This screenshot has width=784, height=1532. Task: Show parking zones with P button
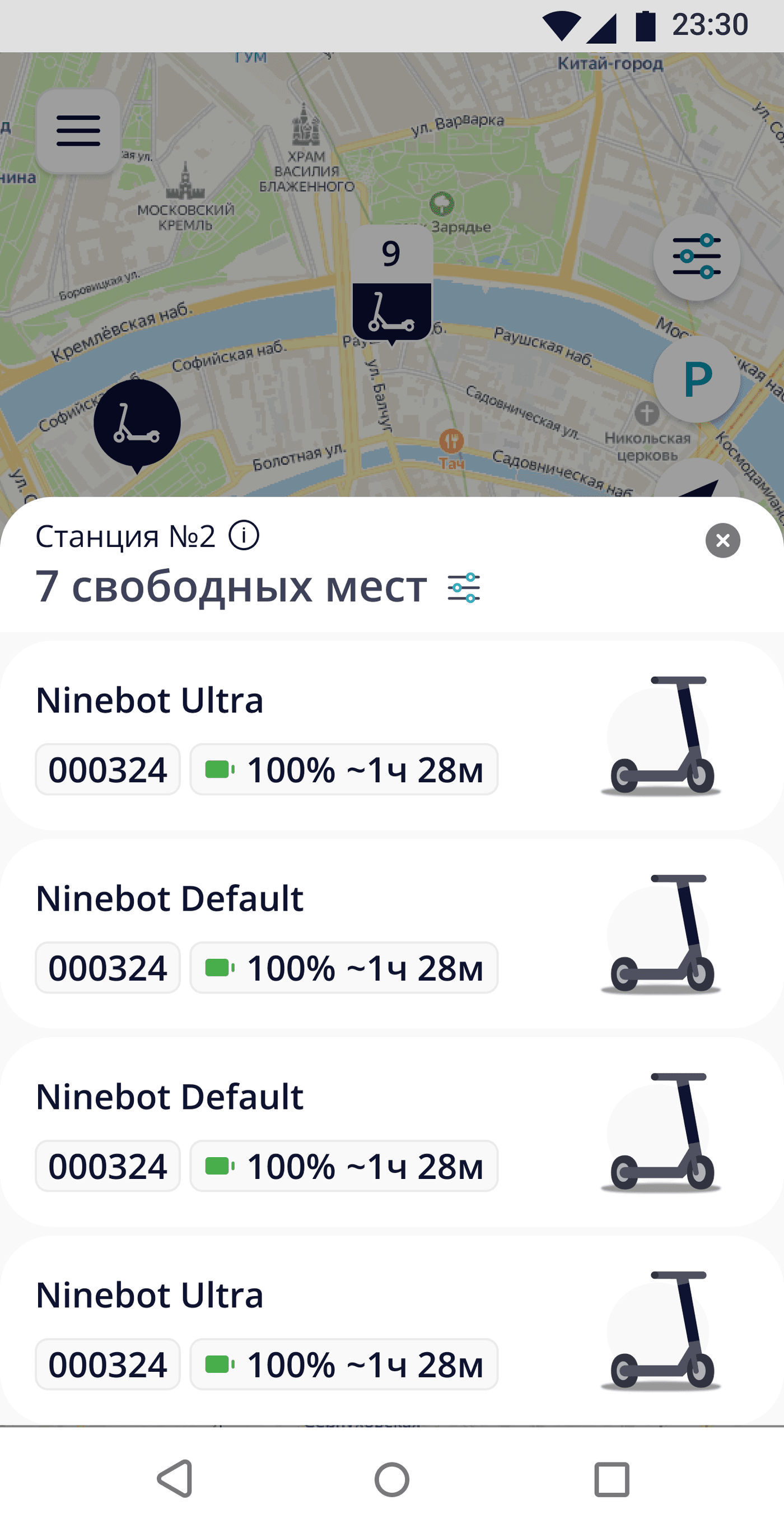[696, 379]
